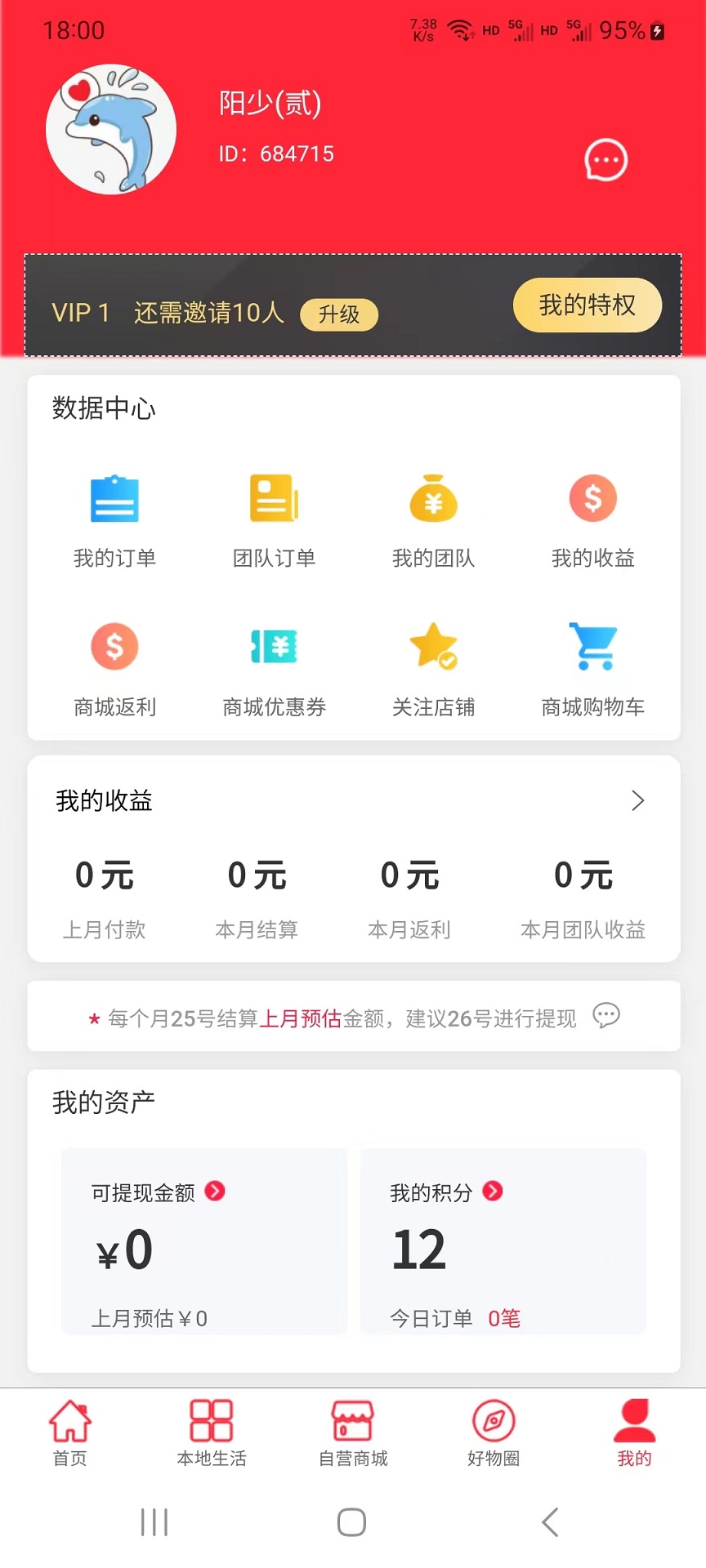Tap the 升级 upgrade button
Viewport: 706px width, 1568px height.
338,314
